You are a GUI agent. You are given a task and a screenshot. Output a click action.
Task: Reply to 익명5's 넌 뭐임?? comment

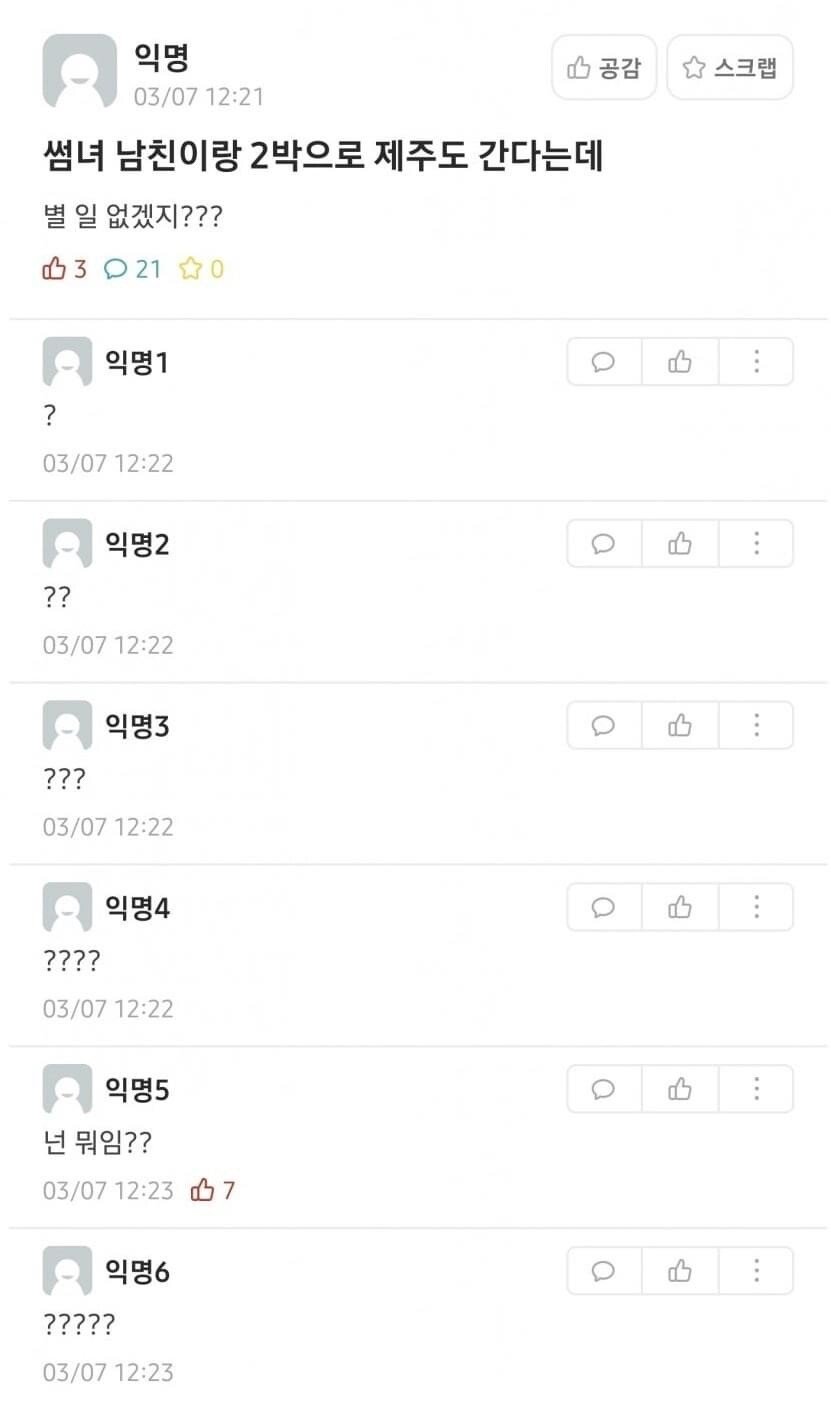tap(604, 1089)
